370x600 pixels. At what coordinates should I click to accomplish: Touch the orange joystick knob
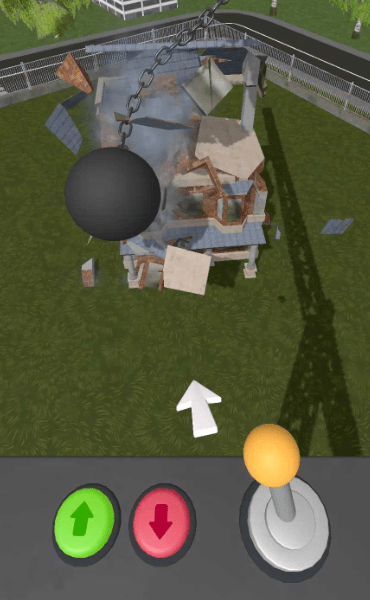point(271,455)
